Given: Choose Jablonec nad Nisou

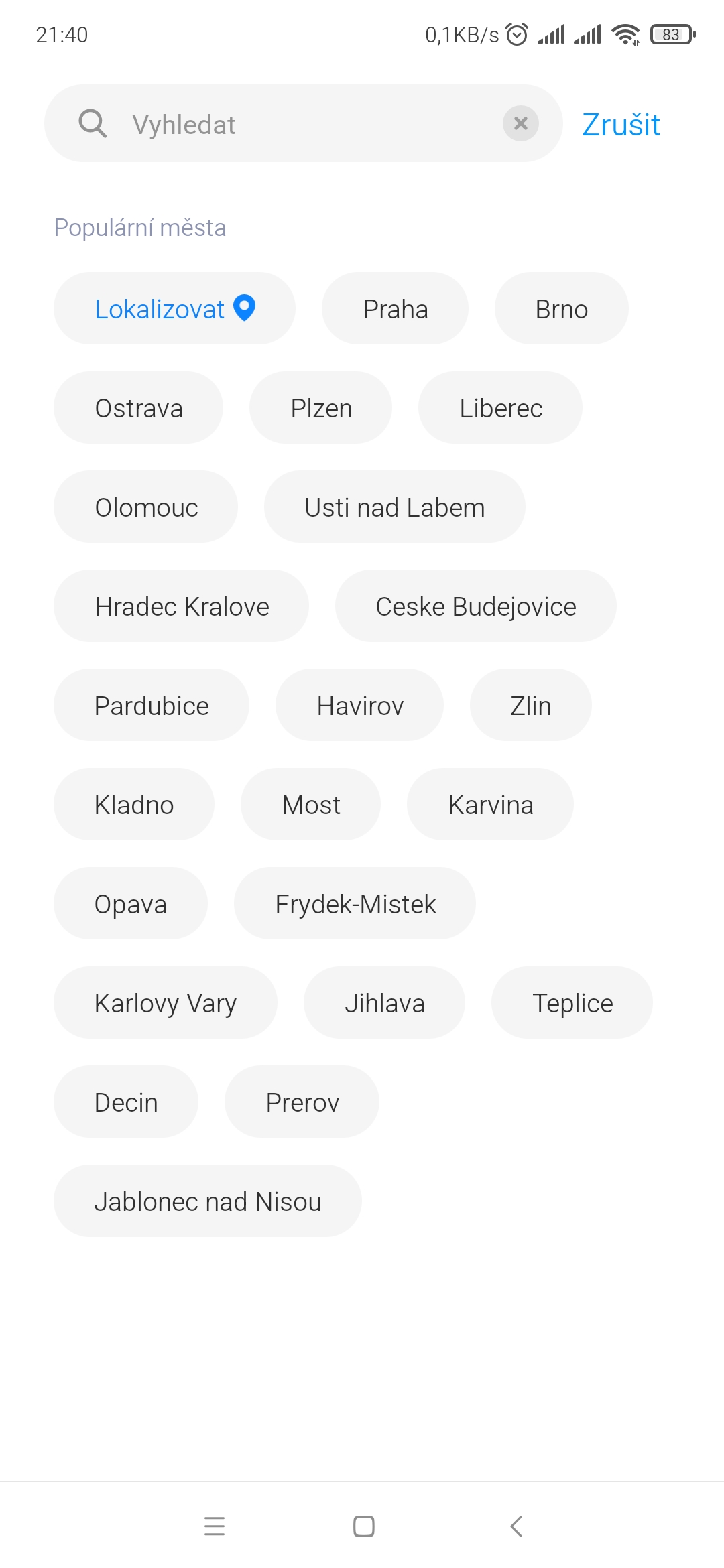Looking at the screenshot, I should click(x=207, y=1201).
